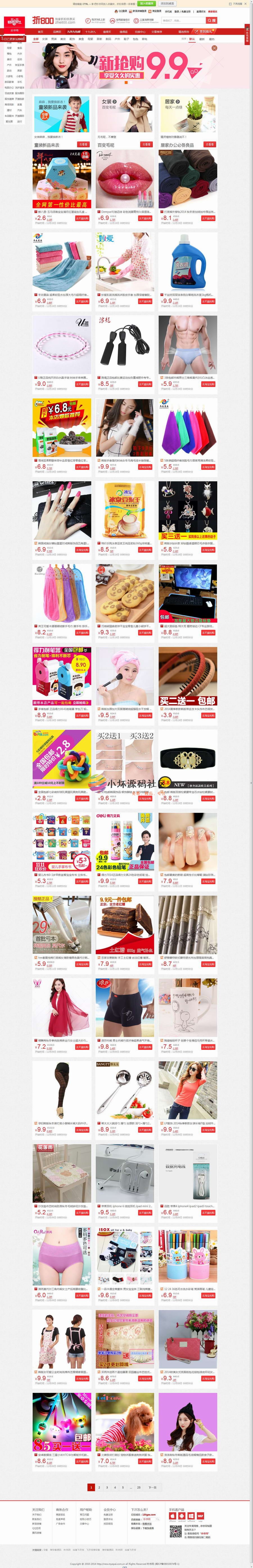This screenshot has width=253, height=1568.
Task: Tap the red search button
Action: point(213,21)
